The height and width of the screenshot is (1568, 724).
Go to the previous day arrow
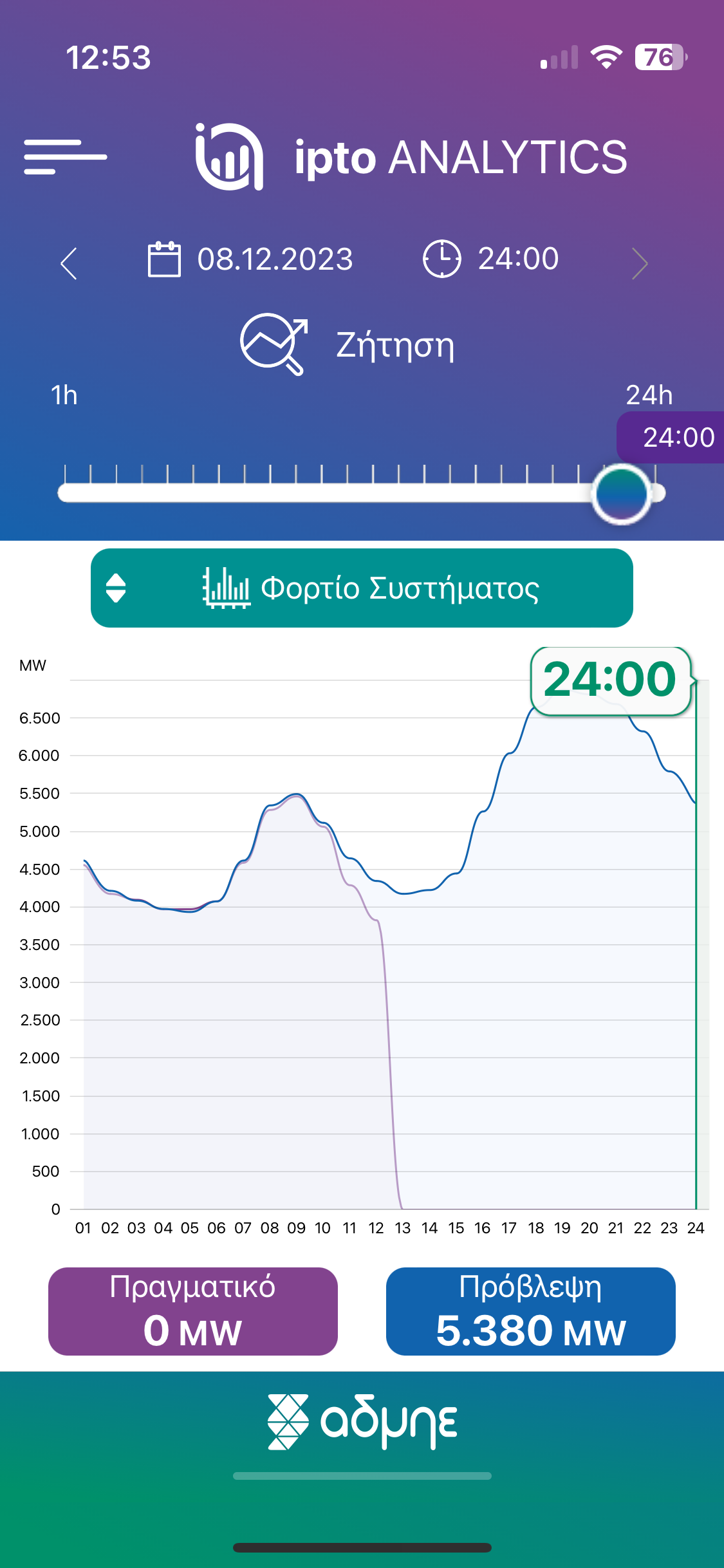coord(69,263)
